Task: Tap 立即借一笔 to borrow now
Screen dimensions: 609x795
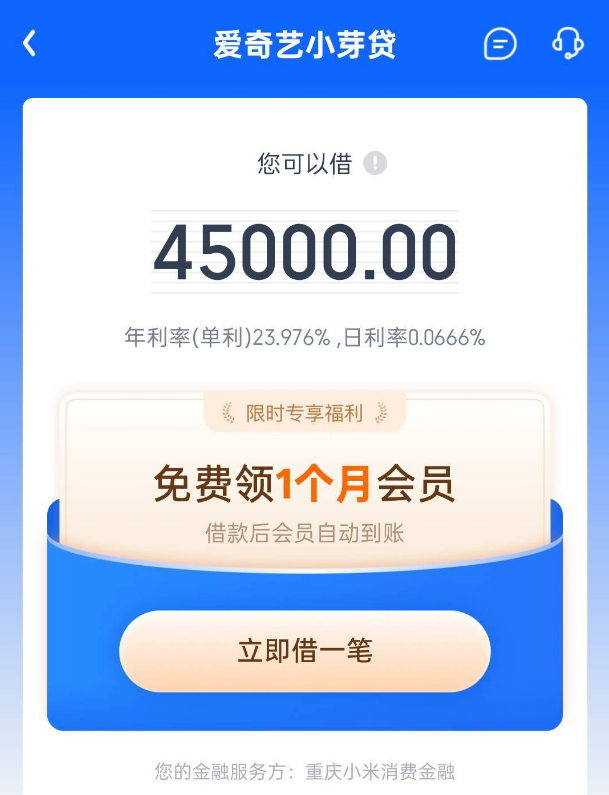Action: coord(304,651)
